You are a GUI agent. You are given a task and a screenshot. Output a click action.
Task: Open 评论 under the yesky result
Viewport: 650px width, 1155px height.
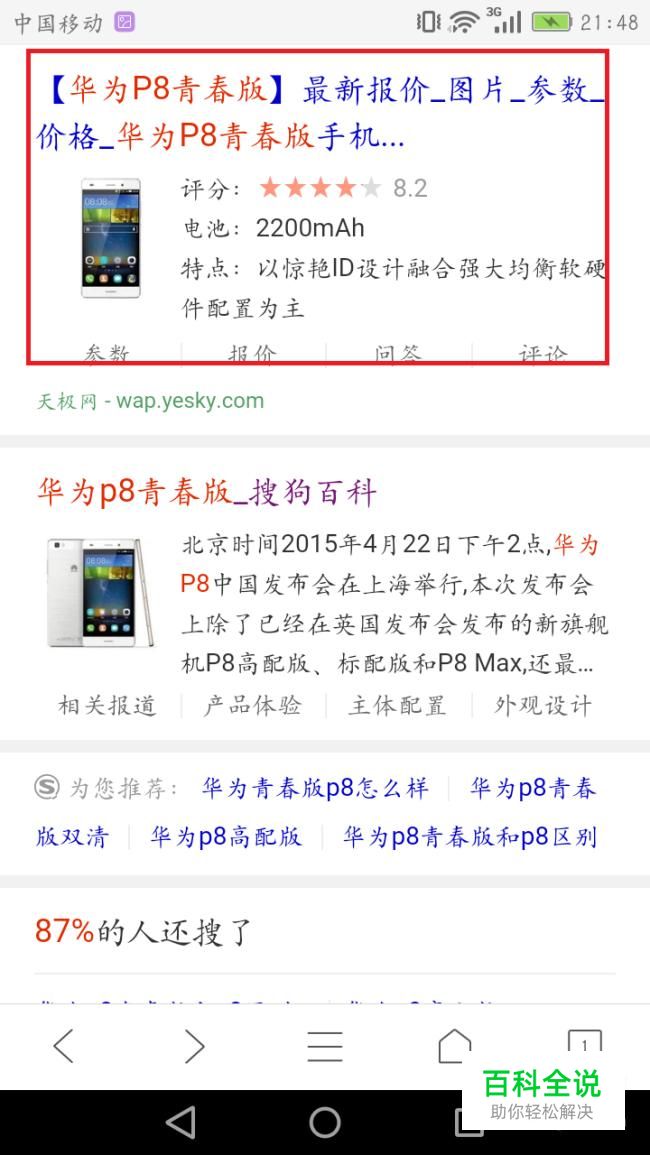[543, 354]
